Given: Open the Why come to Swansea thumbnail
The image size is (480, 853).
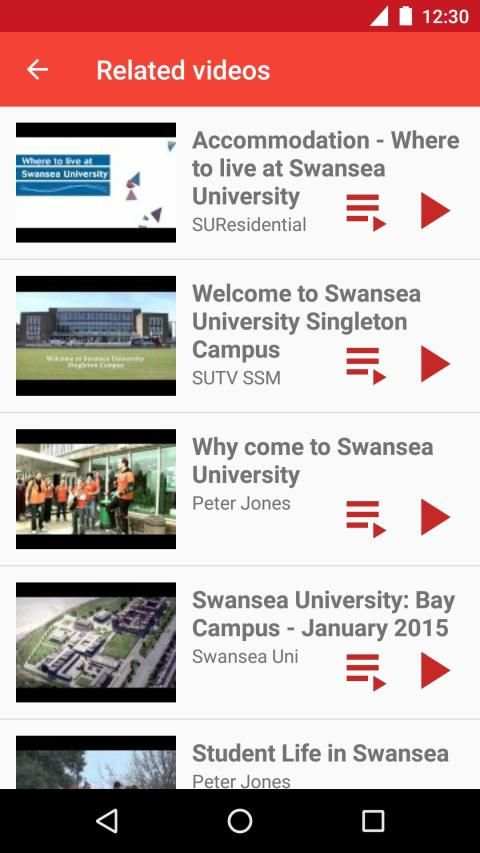Looking at the screenshot, I should pyautogui.click(x=96, y=489).
